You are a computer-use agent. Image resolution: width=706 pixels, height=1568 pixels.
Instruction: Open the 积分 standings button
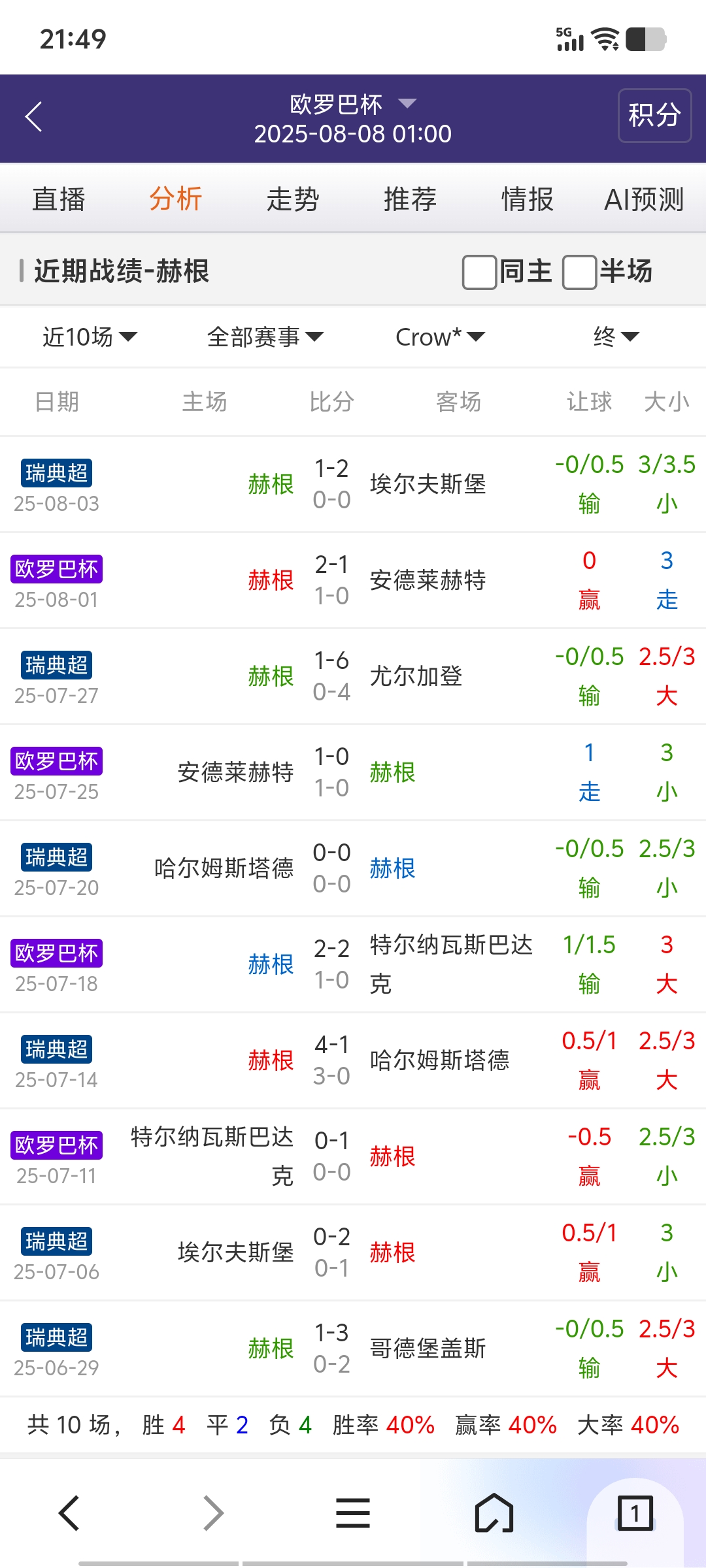(654, 116)
